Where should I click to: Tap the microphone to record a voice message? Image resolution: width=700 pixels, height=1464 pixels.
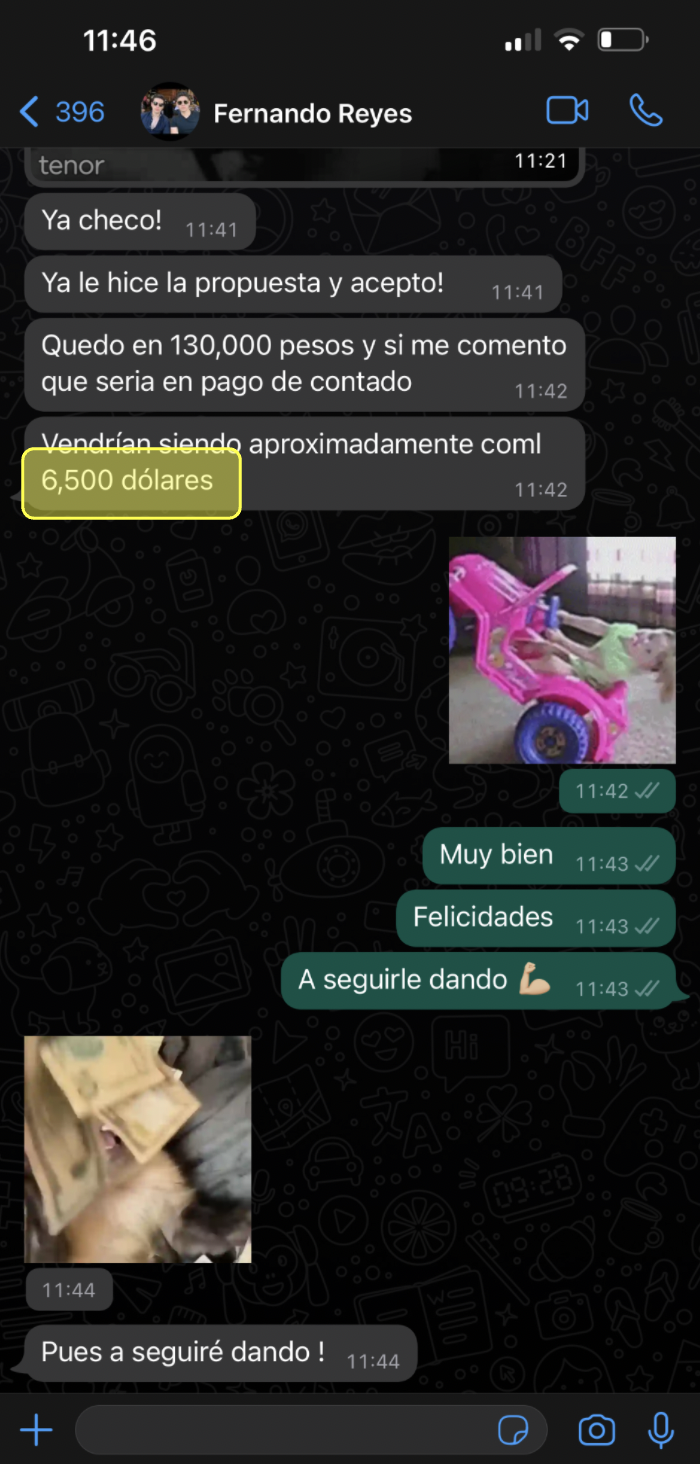[x=660, y=1430]
